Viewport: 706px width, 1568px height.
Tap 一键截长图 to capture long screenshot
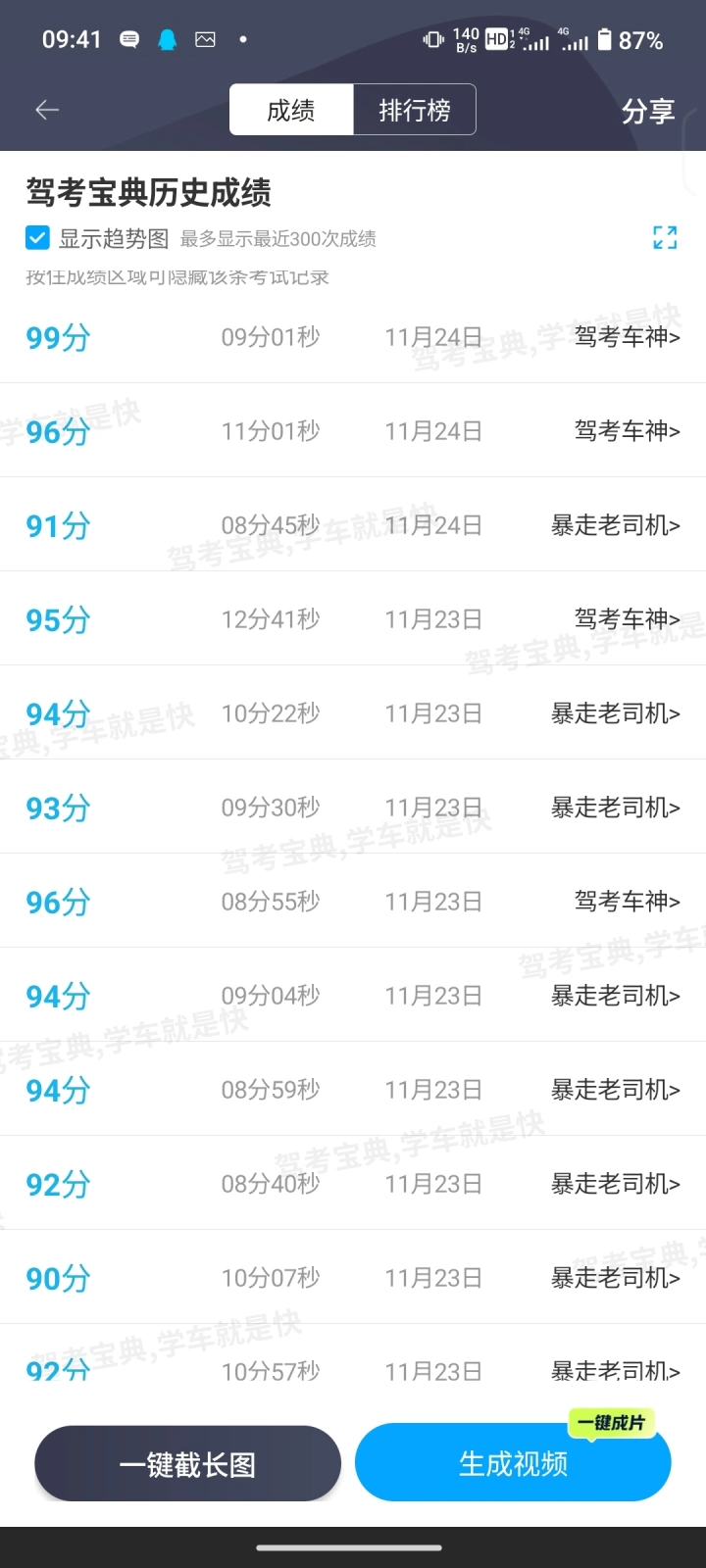pos(187,1464)
